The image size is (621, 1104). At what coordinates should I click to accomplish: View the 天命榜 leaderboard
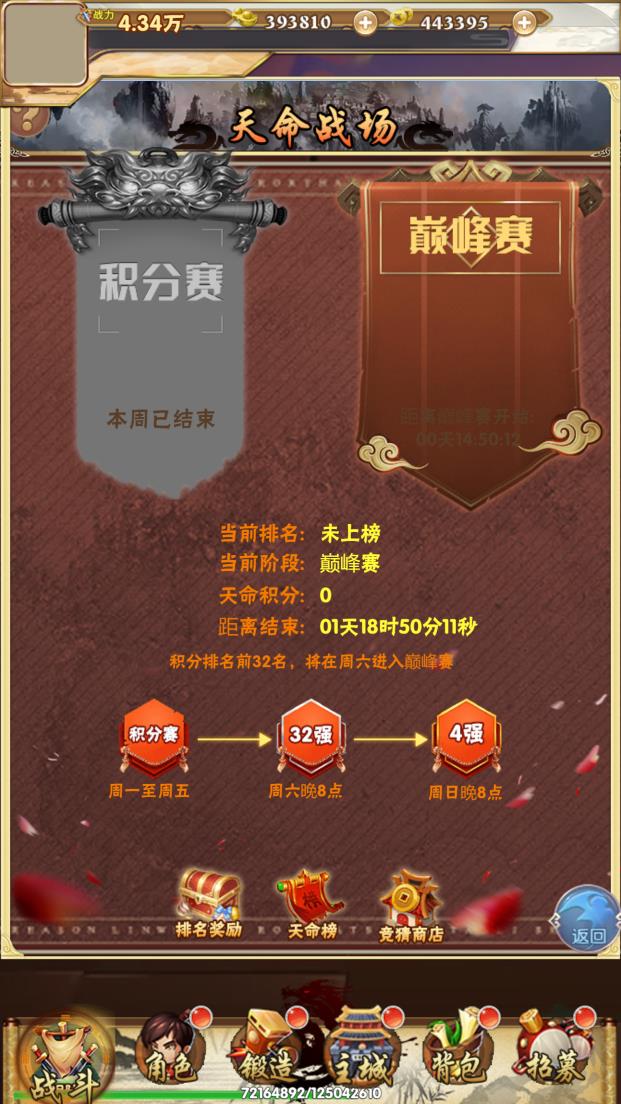pyautogui.click(x=312, y=904)
